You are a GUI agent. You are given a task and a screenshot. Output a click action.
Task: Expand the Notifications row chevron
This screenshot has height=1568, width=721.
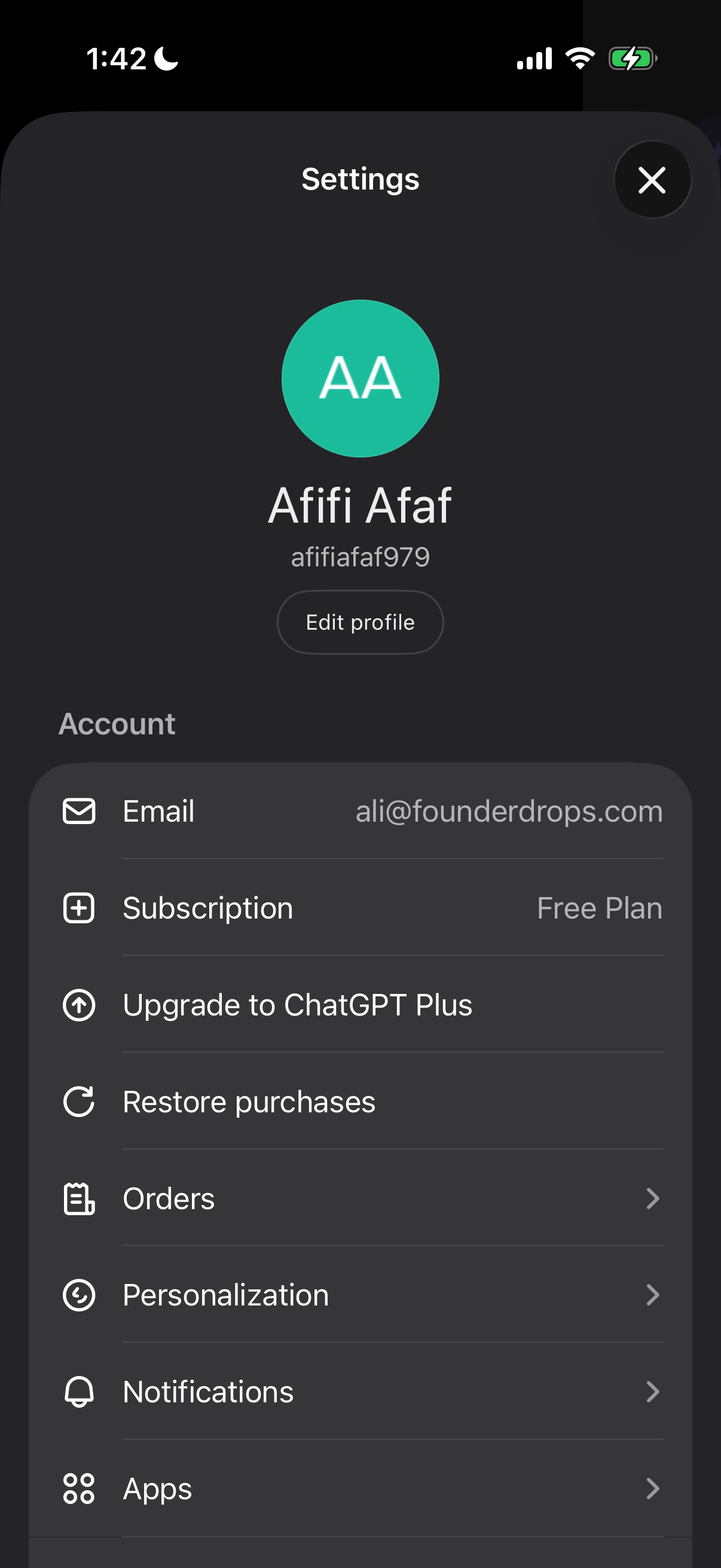653,1392
